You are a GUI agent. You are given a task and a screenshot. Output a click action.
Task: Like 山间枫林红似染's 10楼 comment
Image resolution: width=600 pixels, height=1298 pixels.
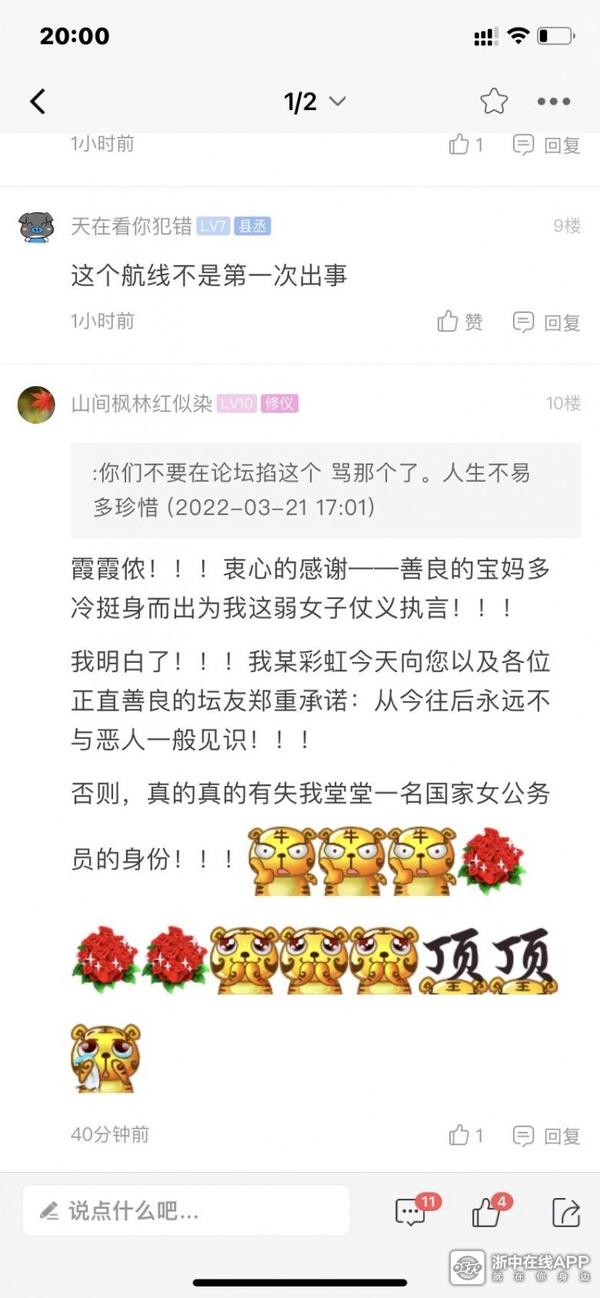pos(466,1135)
